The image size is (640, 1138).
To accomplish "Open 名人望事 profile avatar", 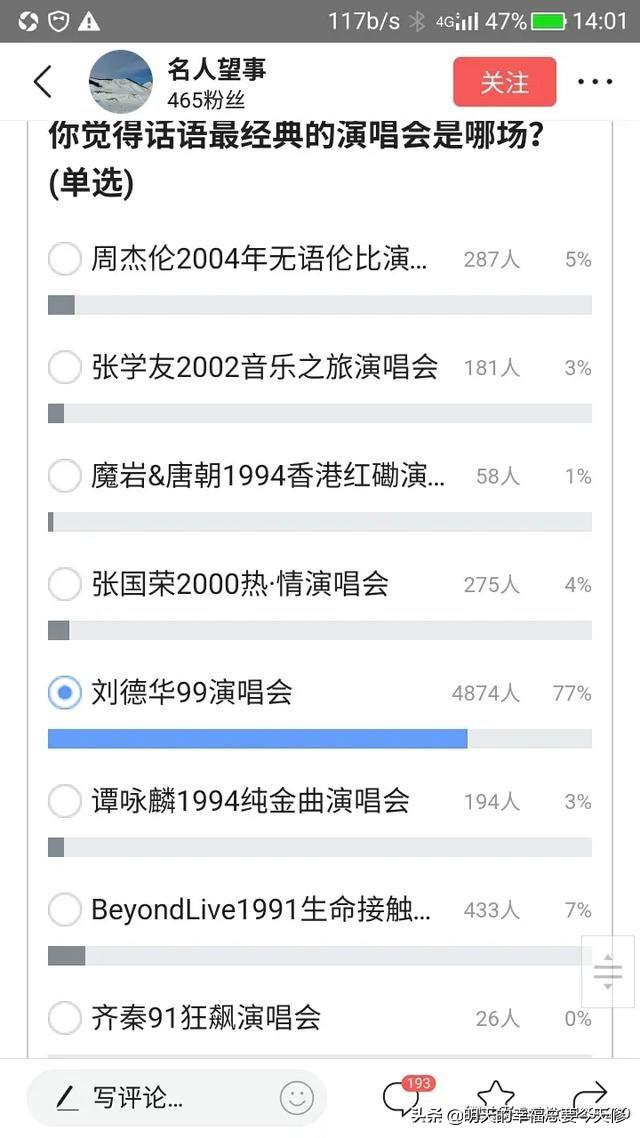I will pyautogui.click(x=120, y=81).
